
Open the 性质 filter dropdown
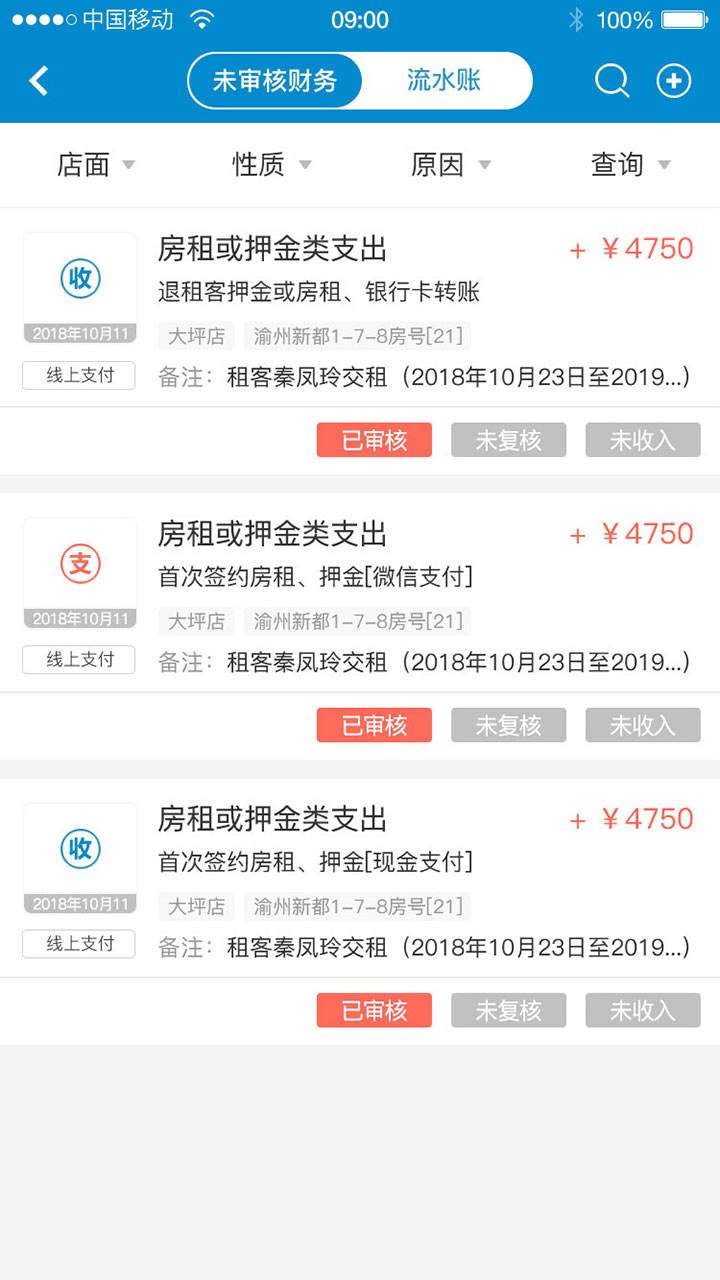pos(272,165)
